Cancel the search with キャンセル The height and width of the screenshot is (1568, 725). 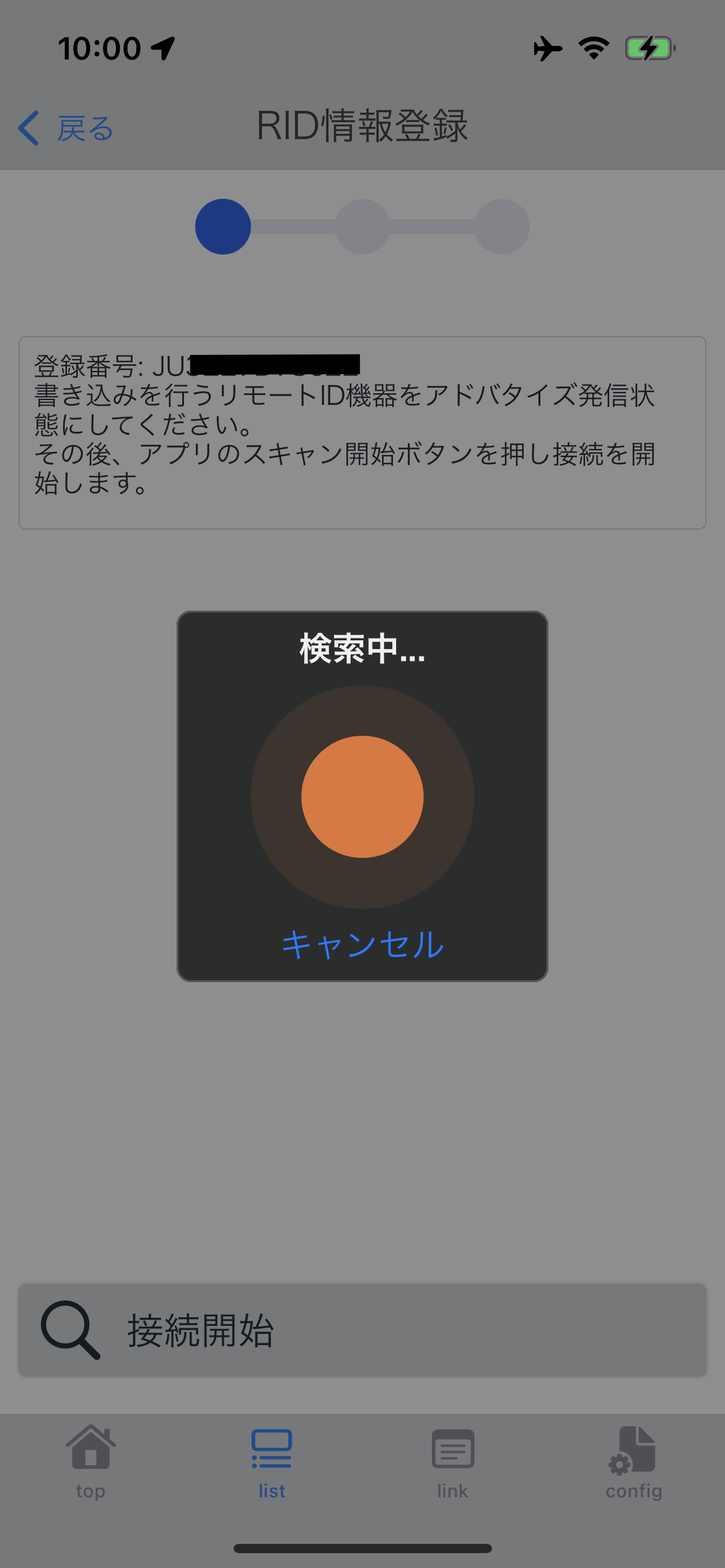click(362, 944)
